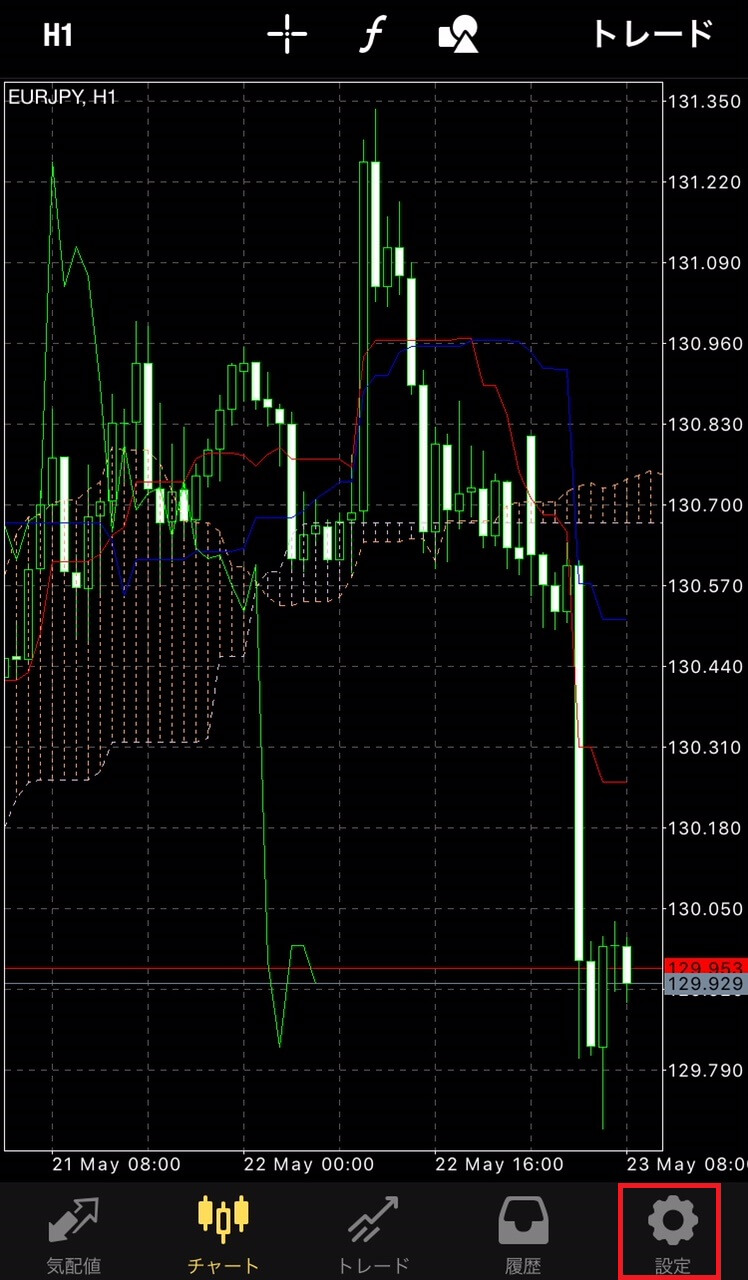Open the 設定 settings tab

click(x=672, y=1234)
